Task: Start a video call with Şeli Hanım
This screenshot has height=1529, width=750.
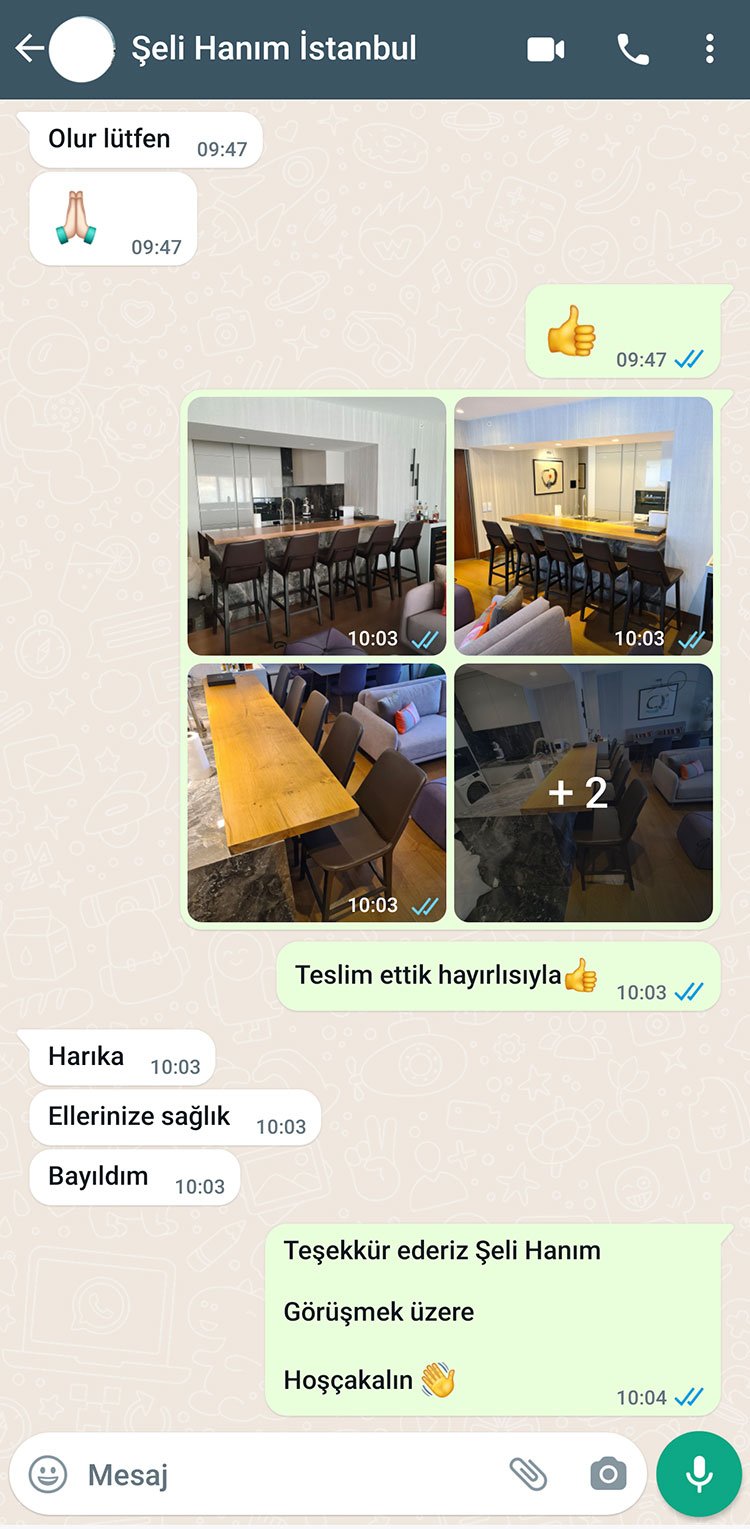Action: (x=546, y=49)
